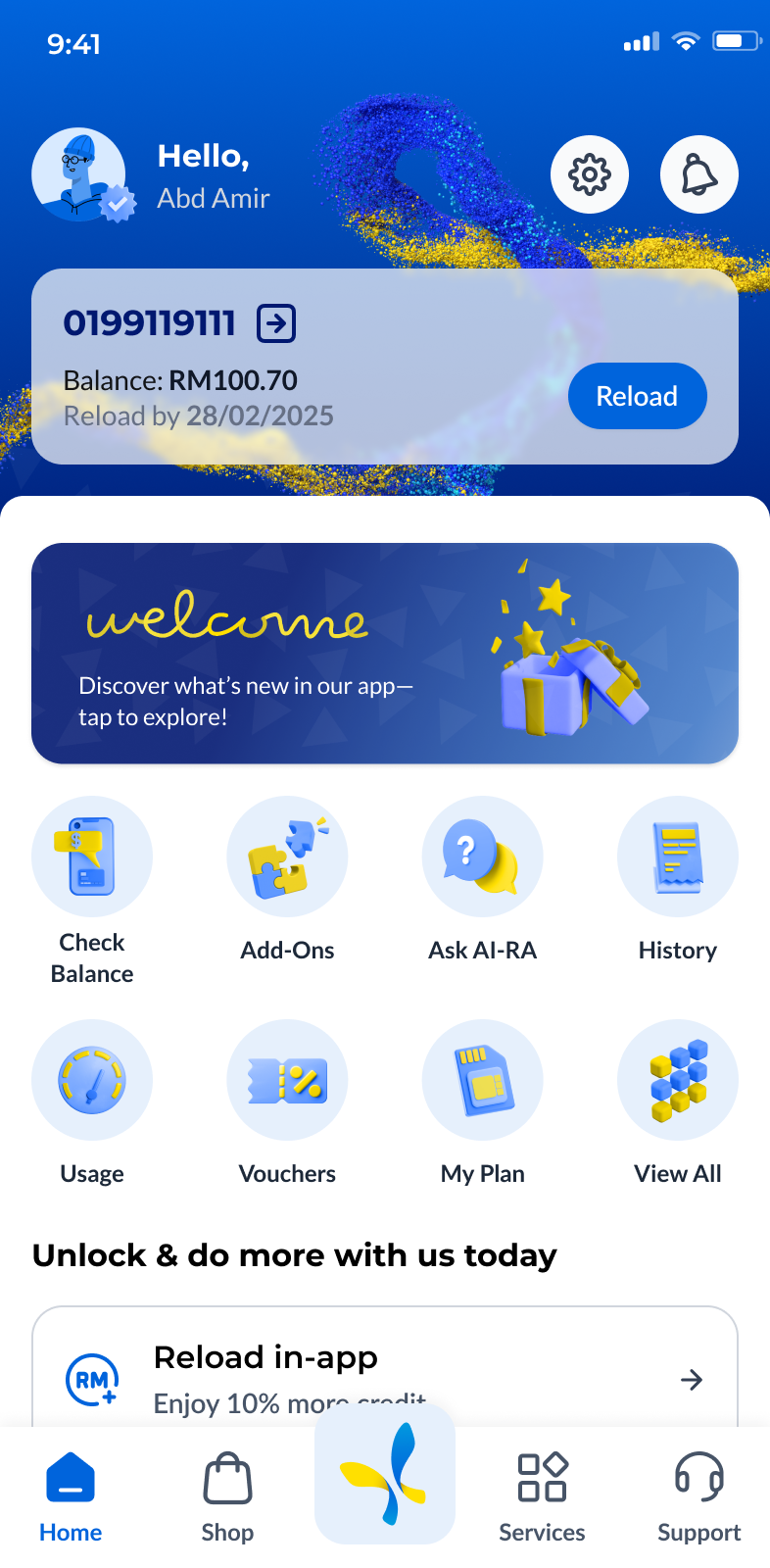Open the arrow next to number 0199119111
The height and width of the screenshot is (1568, 770).
click(276, 322)
